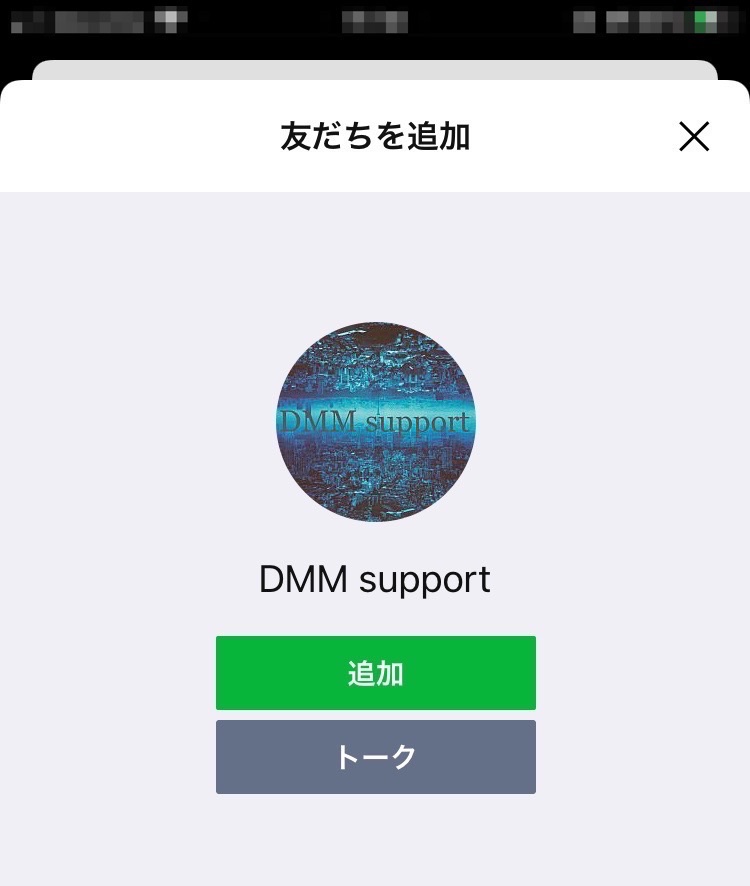This screenshot has height=886, width=750.
Task: Select the 友だちを追加 header title
Action: point(375,137)
